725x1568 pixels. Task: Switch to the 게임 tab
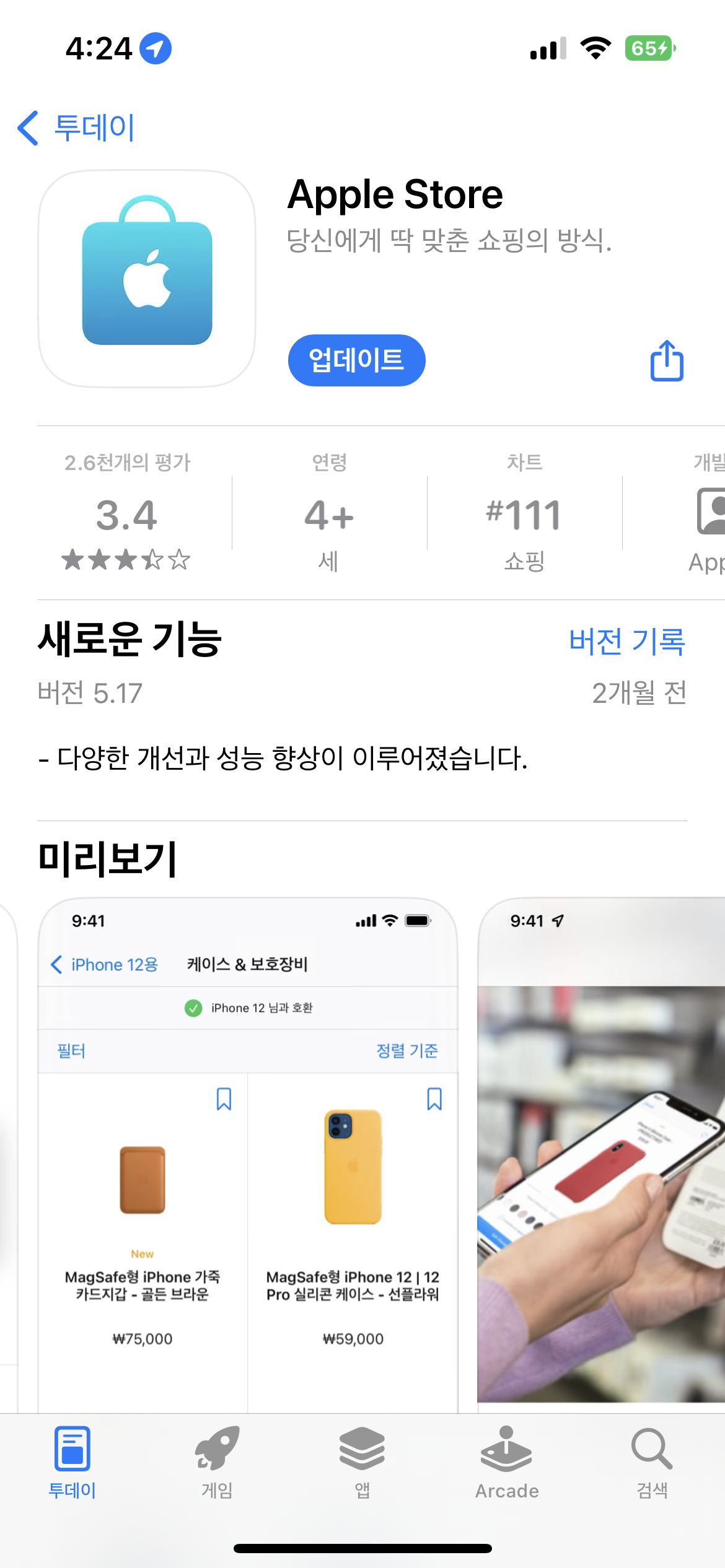[x=217, y=1463]
